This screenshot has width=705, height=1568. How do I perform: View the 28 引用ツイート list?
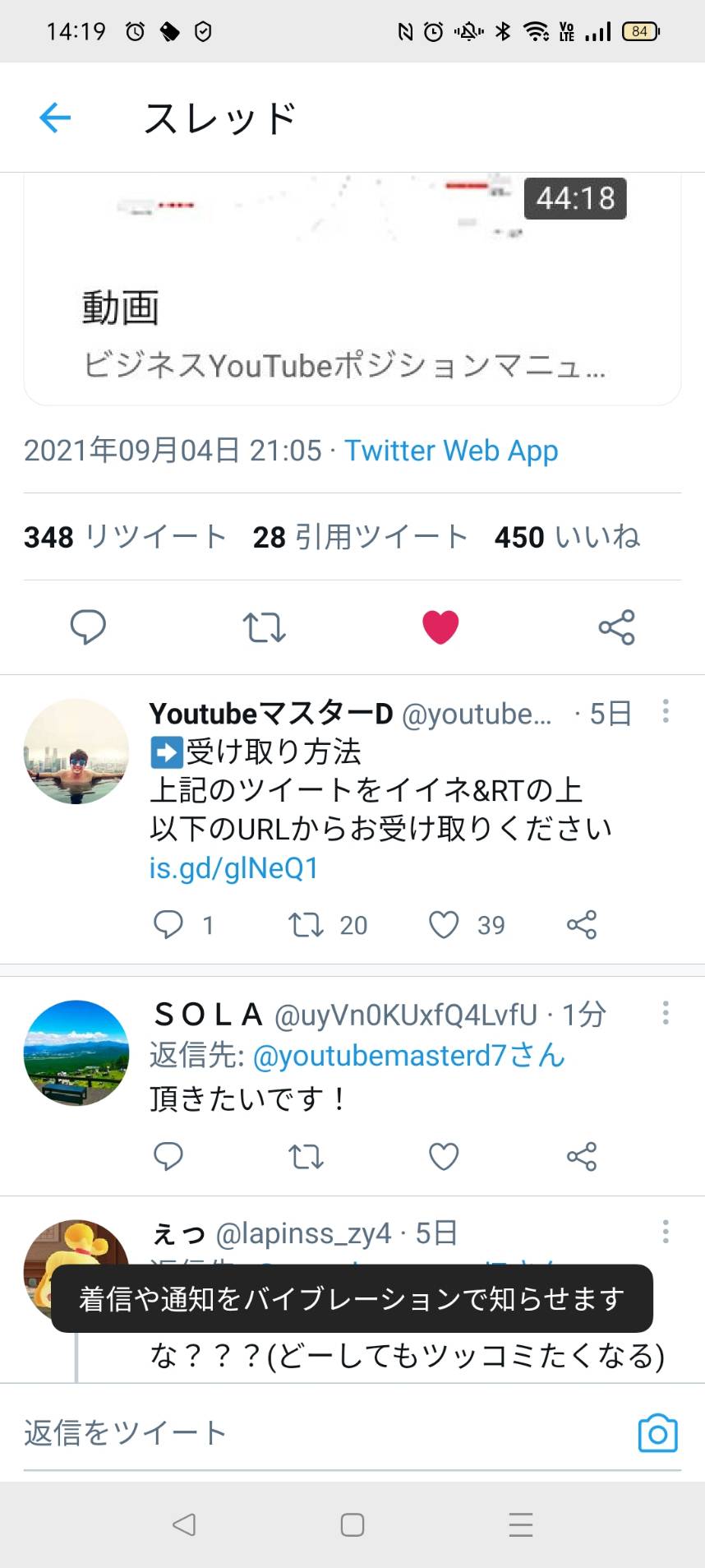360,537
